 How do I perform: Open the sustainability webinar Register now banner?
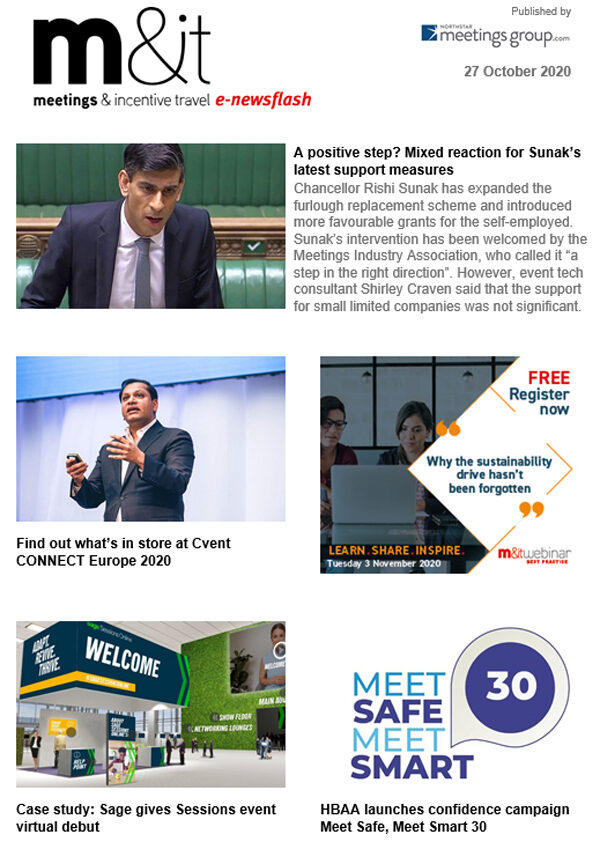click(x=446, y=464)
